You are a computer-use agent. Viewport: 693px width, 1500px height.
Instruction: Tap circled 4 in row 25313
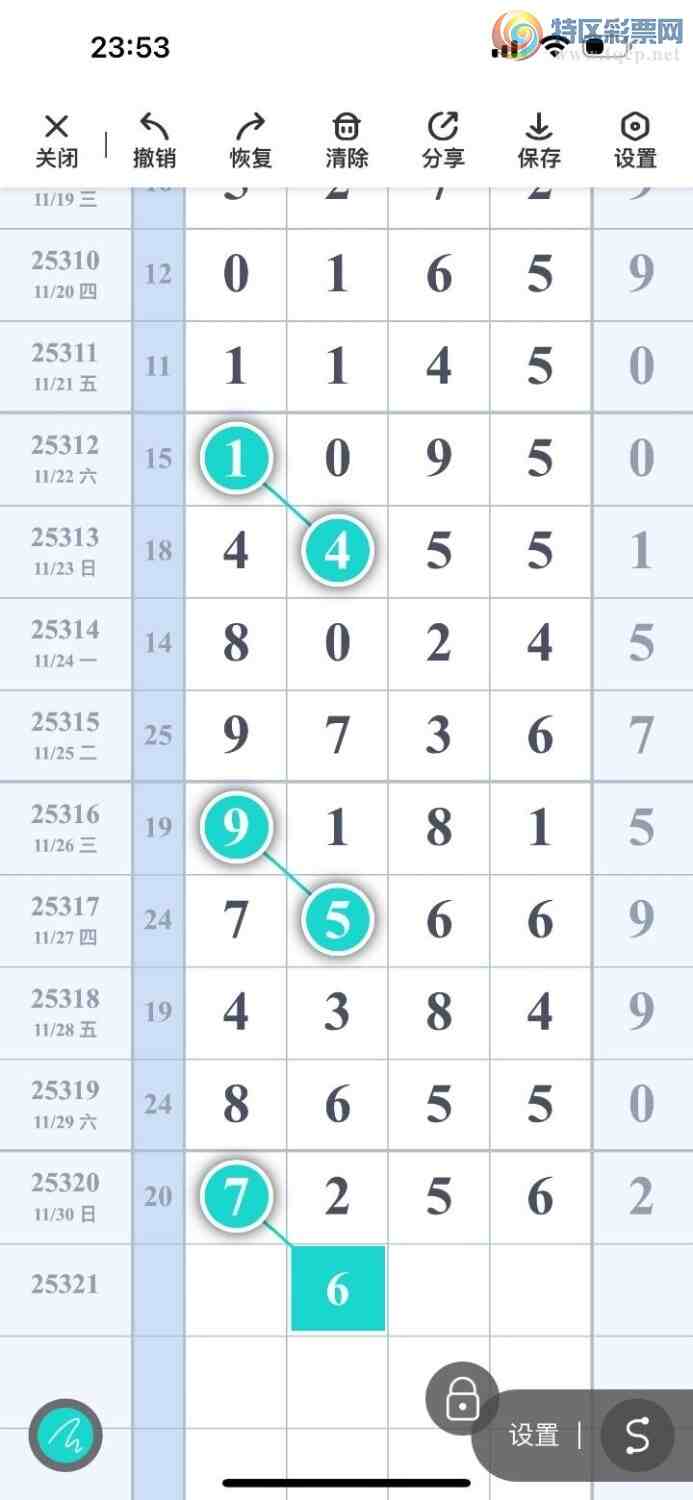click(338, 551)
